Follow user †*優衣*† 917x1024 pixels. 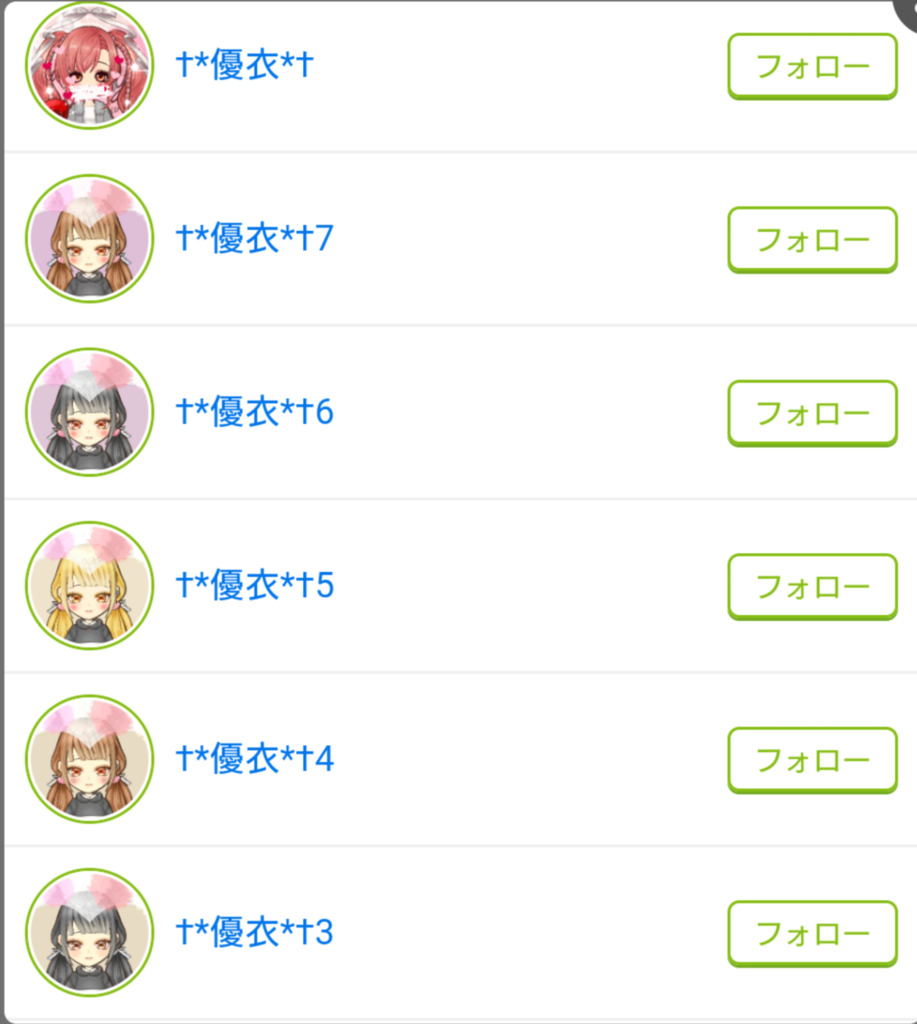pos(812,66)
